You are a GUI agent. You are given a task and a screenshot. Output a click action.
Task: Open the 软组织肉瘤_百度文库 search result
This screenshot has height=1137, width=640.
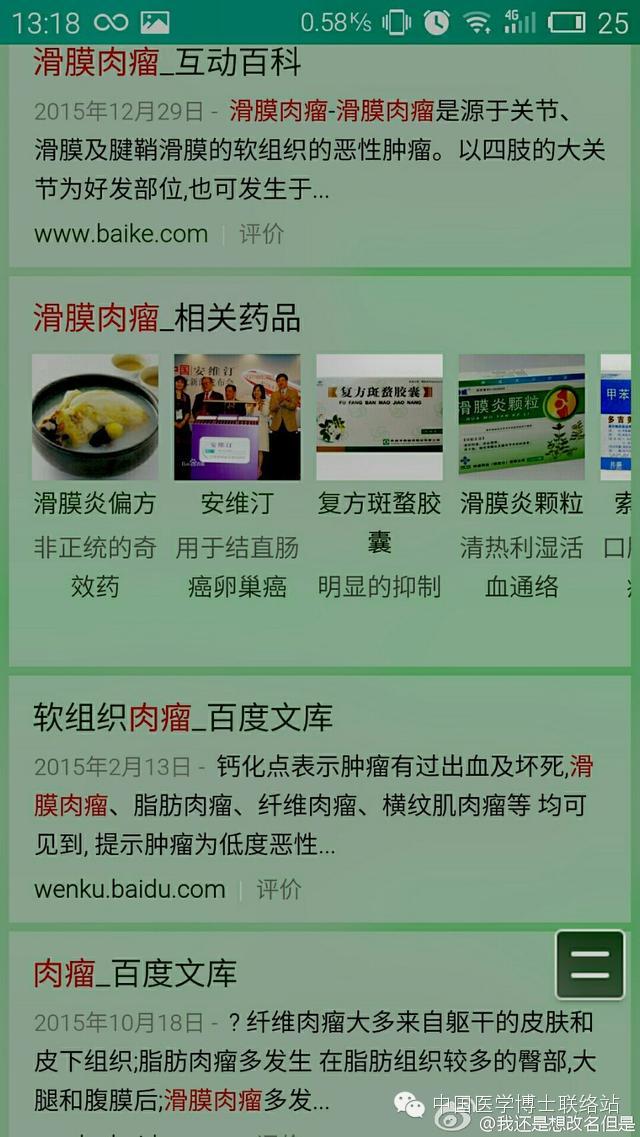point(183,717)
